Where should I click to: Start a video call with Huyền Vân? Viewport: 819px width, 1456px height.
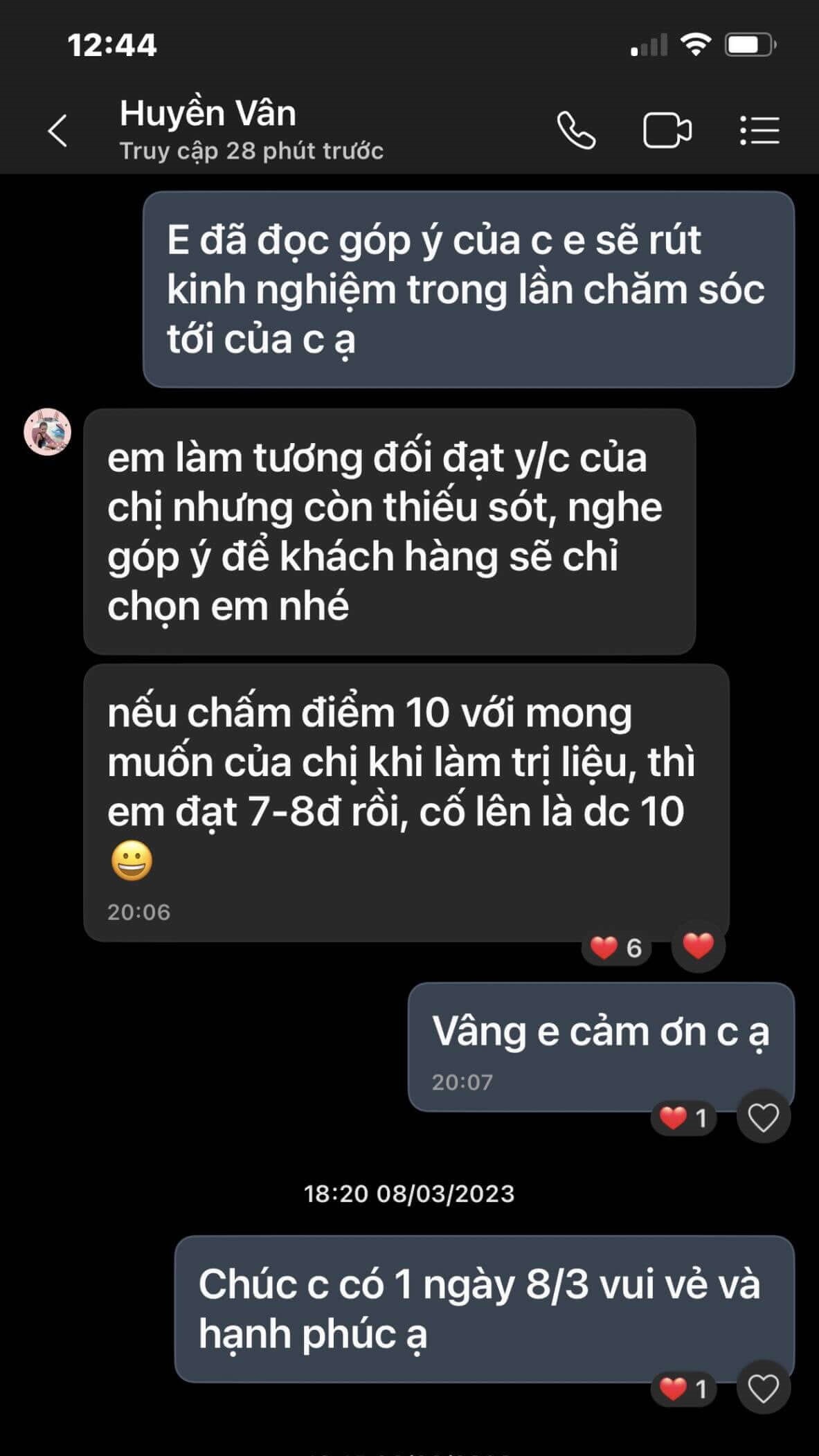(667, 130)
